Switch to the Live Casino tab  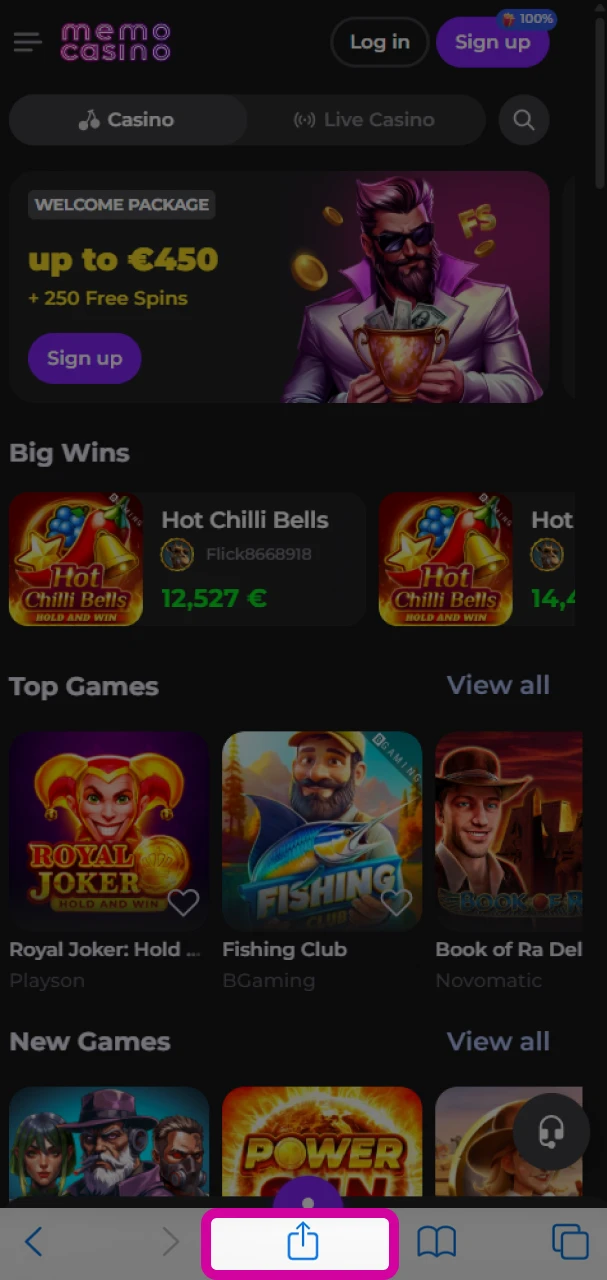[x=365, y=120]
